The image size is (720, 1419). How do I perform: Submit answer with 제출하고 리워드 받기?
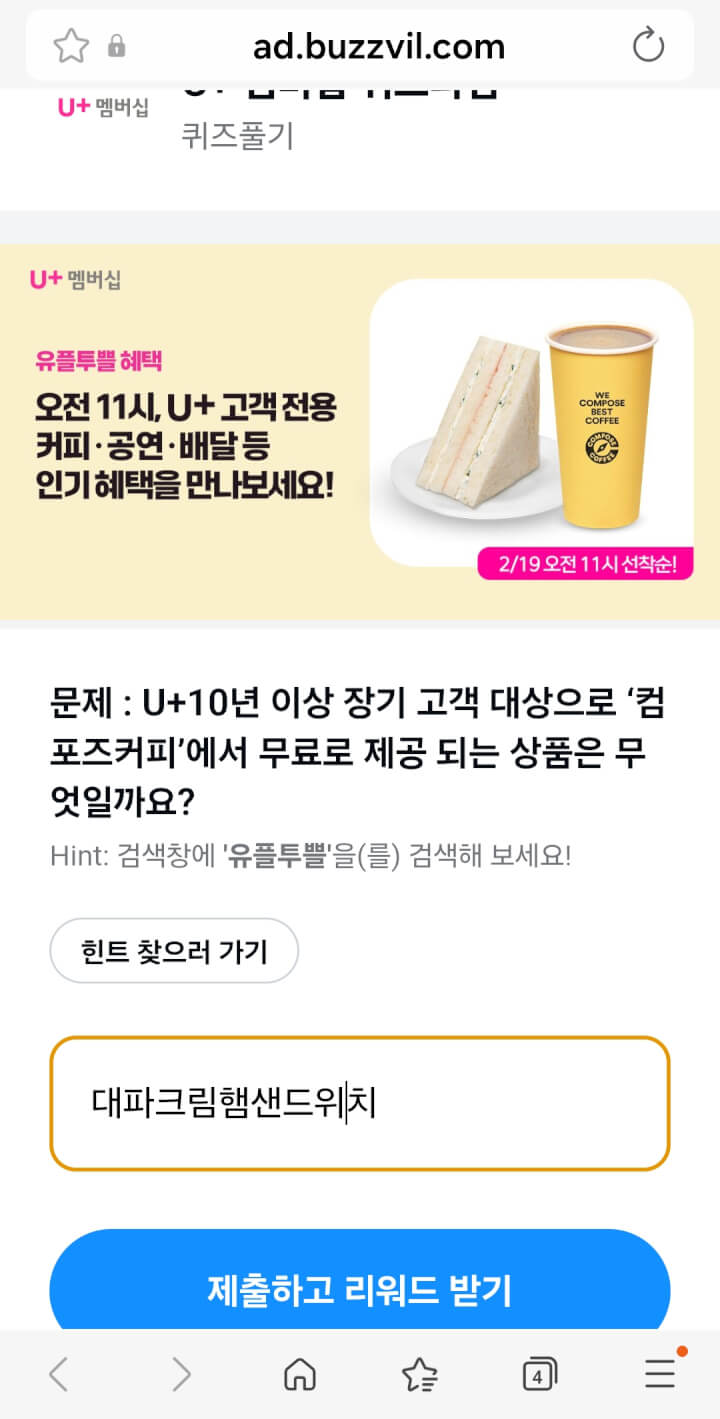[359, 1289]
